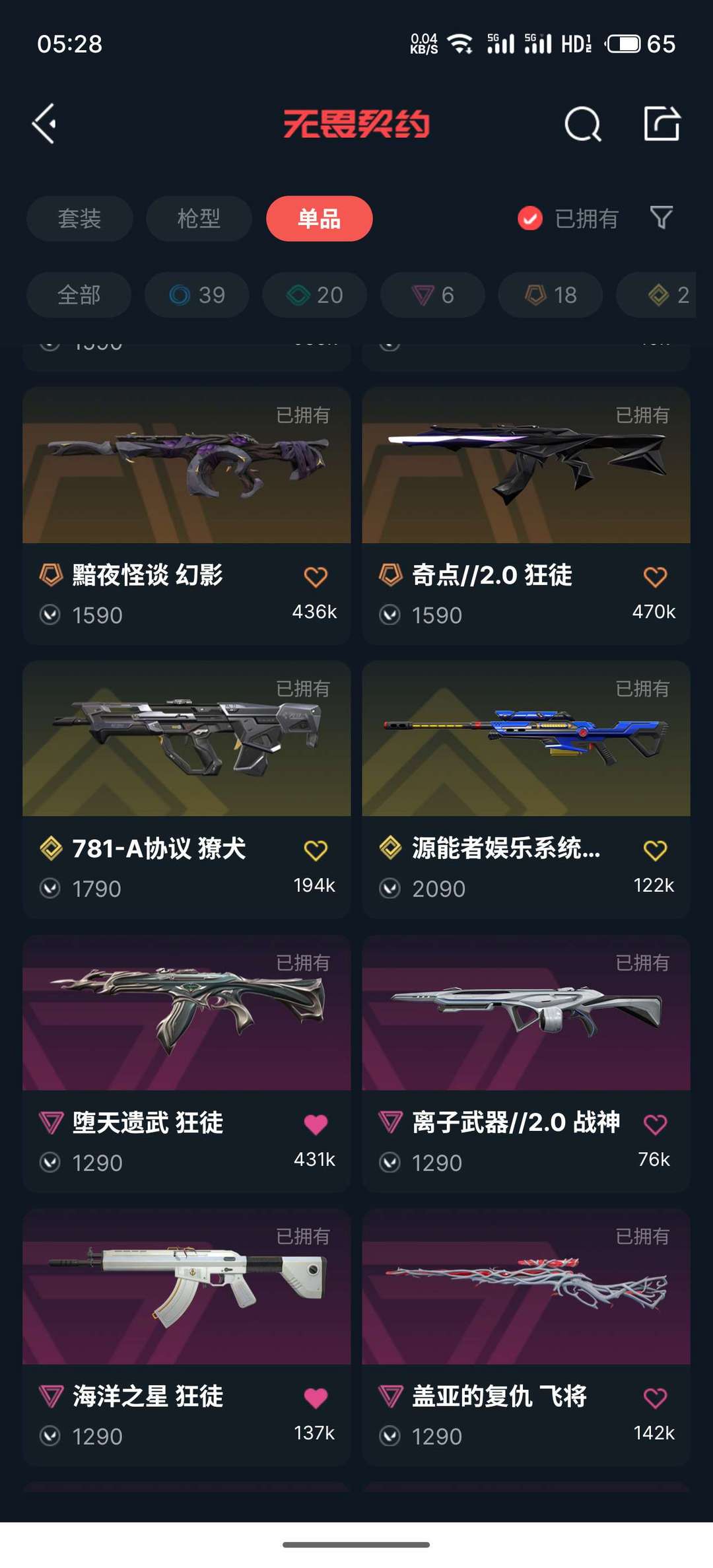
Task: Filter by the blue tier chip 39
Action: point(197,294)
